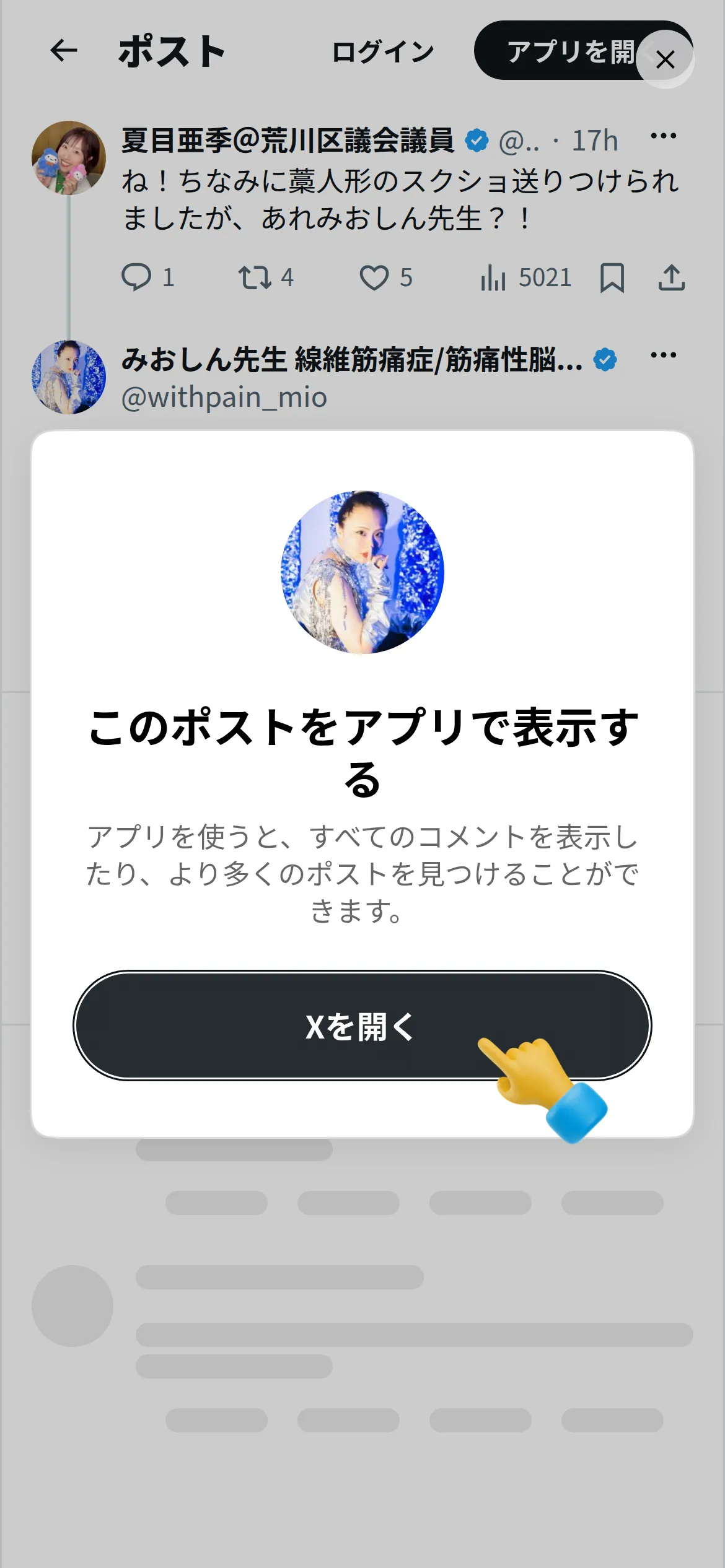Image resolution: width=725 pixels, height=1568 pixels.
Task: Open the overflow menu on 夏目亜季's post
Action: click(x=663, y=136)
